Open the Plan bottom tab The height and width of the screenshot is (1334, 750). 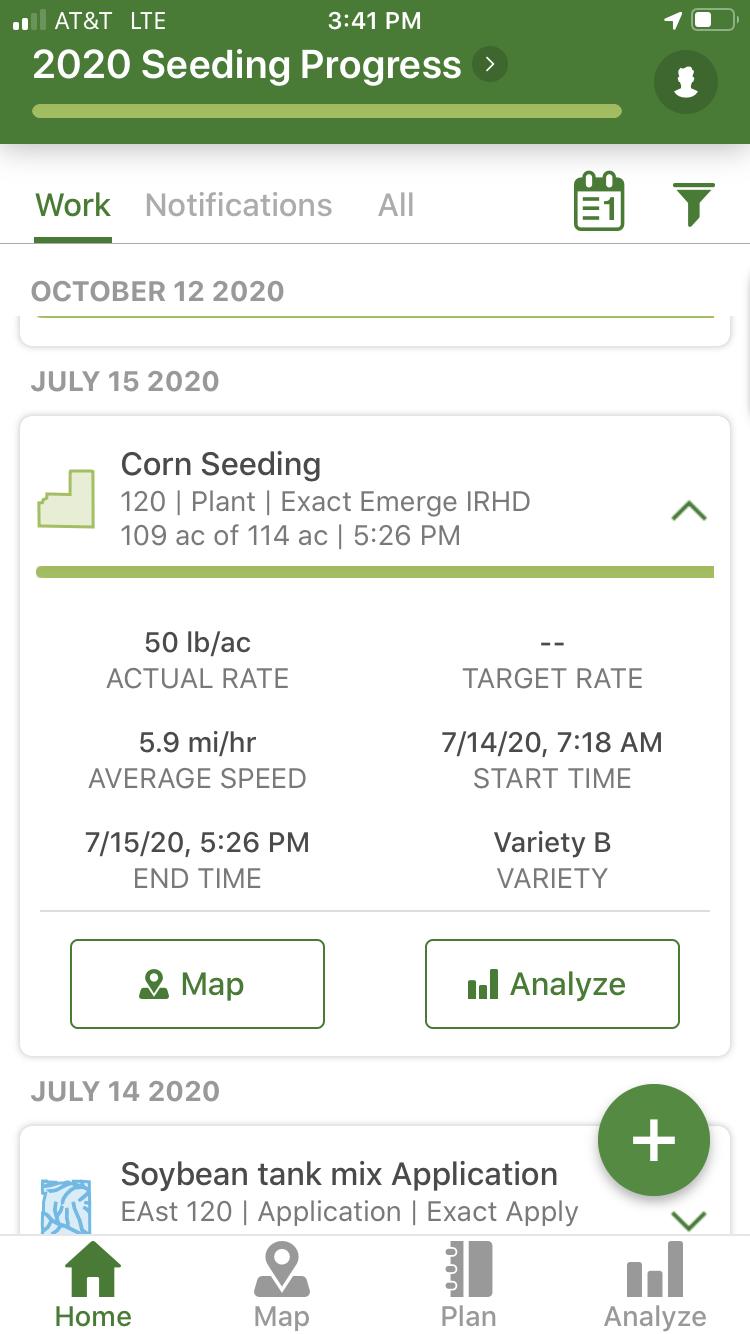pos(468,1285)
